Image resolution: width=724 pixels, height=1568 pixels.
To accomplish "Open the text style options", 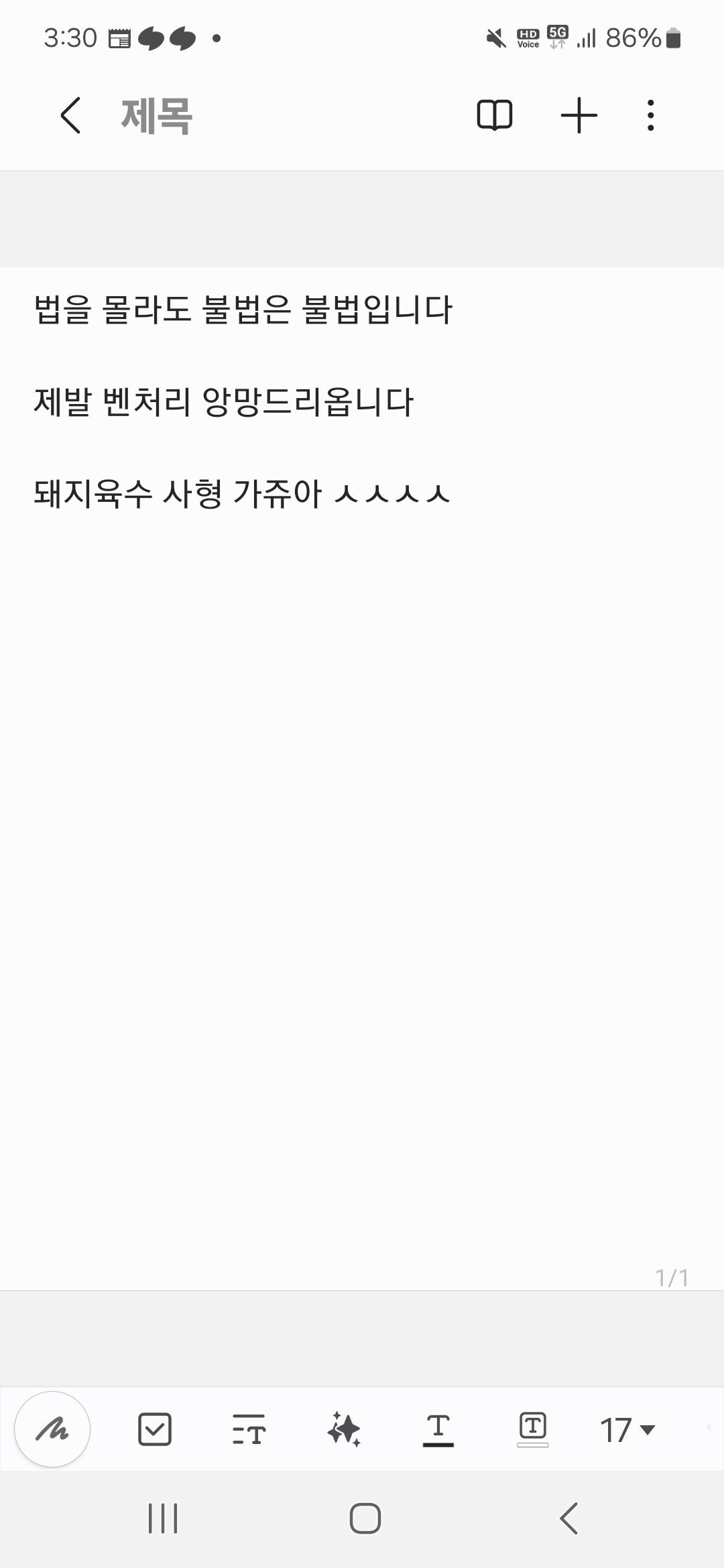I will 249,1430.
